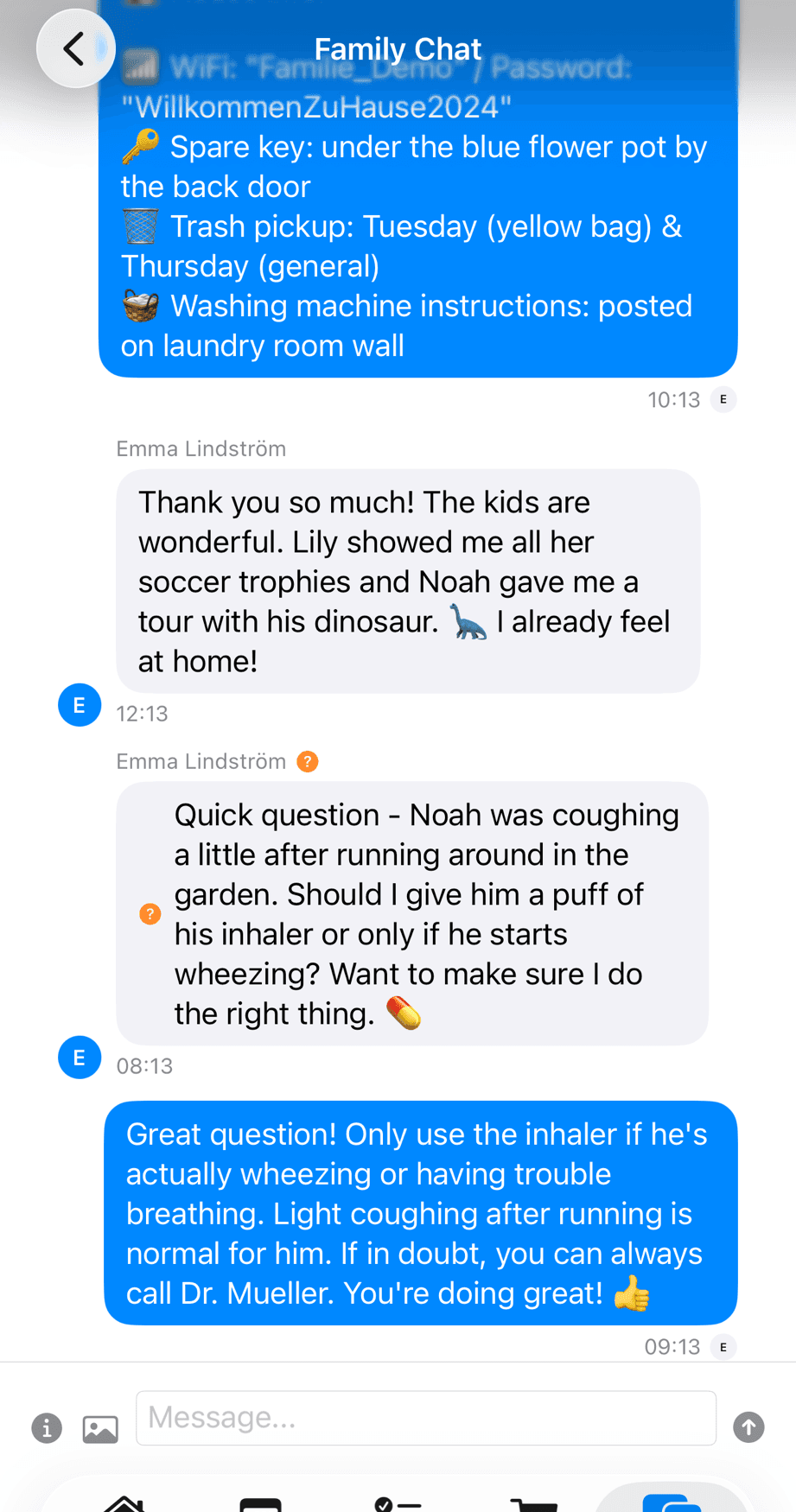The height and width of the screenshot is (1512, 796).
Task: Navigate back with the back chevron
Action: click(76, 48)
